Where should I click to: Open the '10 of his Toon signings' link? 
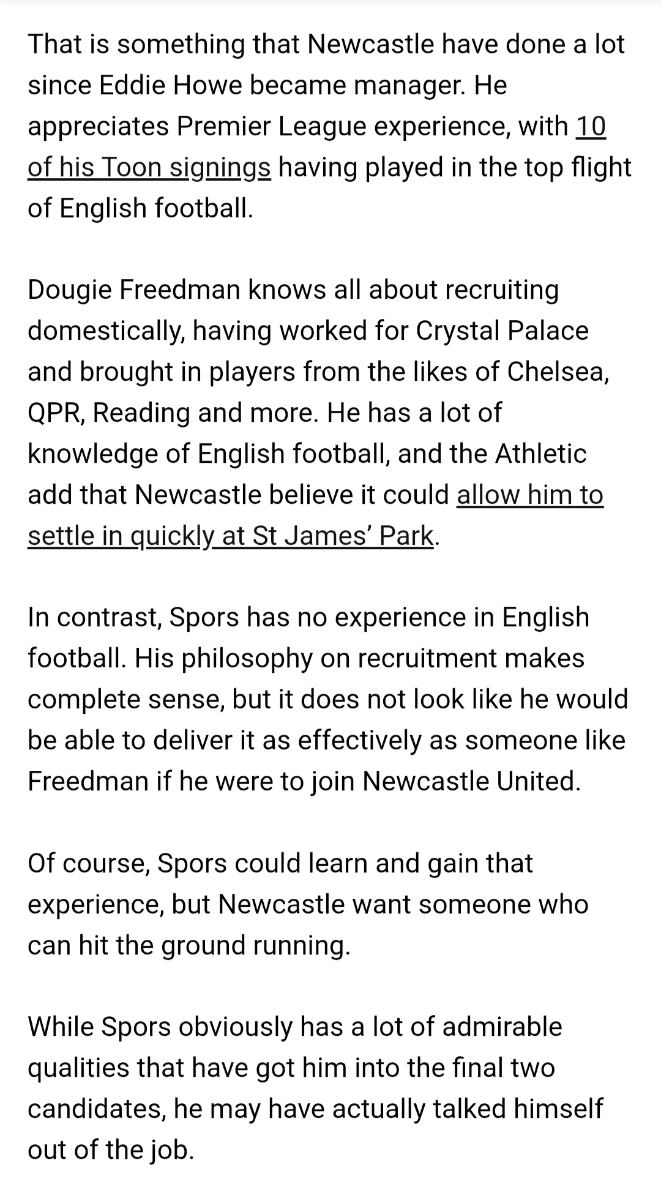click(149, 166)
